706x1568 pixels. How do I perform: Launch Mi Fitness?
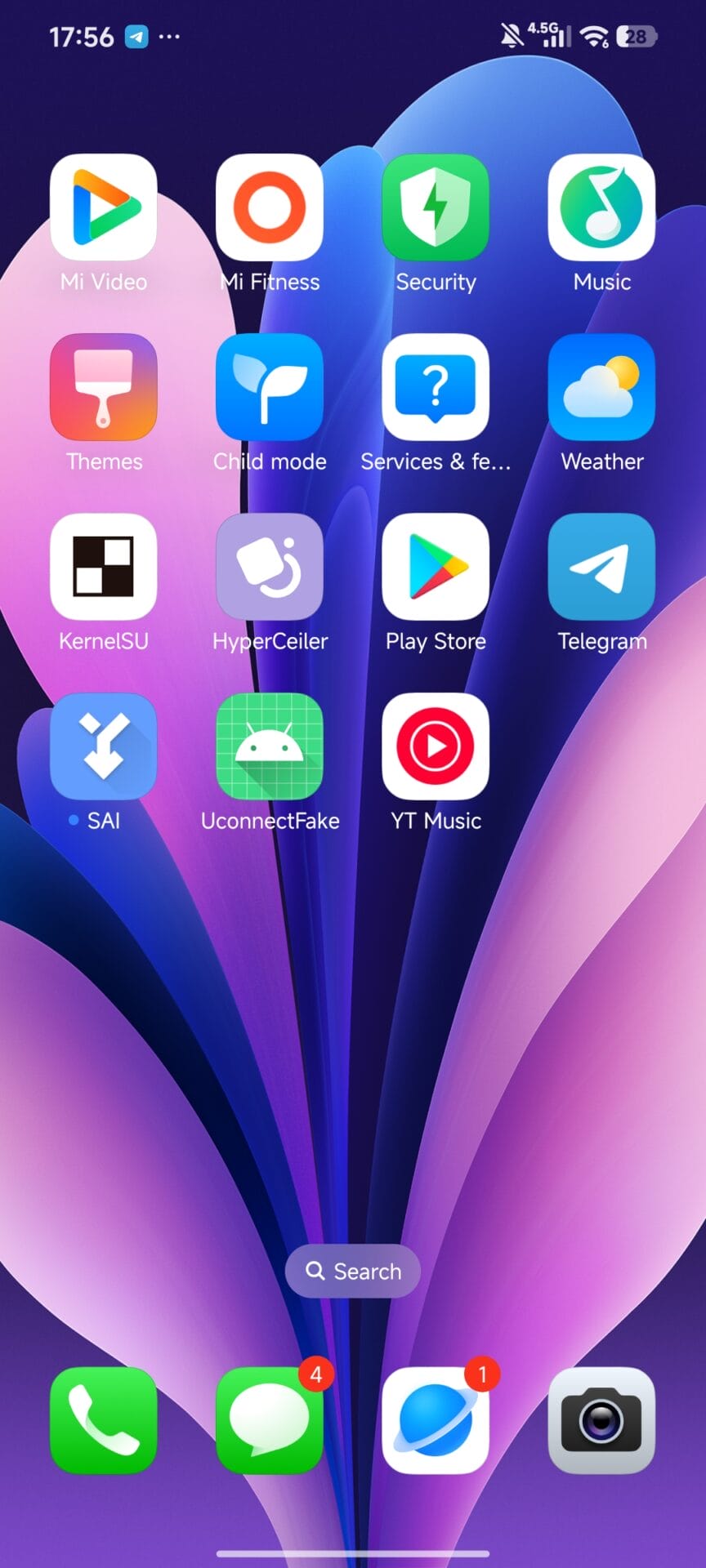coord(270,207)
